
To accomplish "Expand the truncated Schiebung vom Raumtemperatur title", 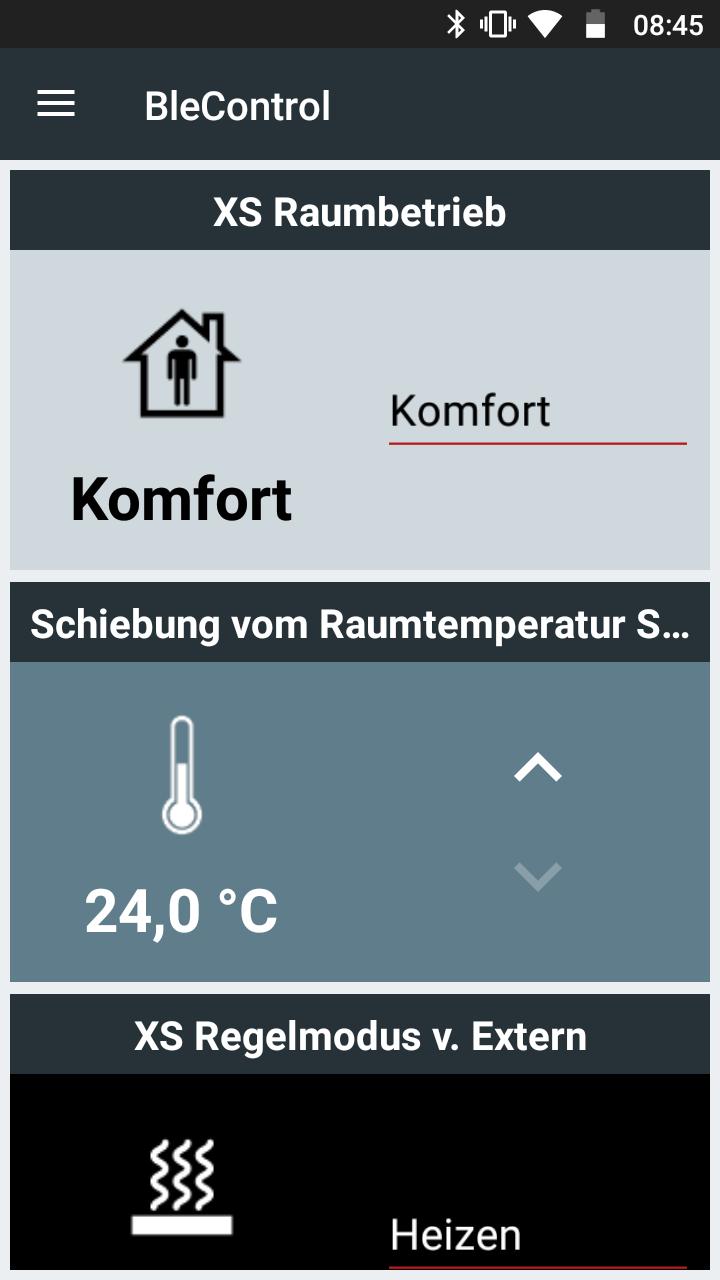I will [360, 624].
